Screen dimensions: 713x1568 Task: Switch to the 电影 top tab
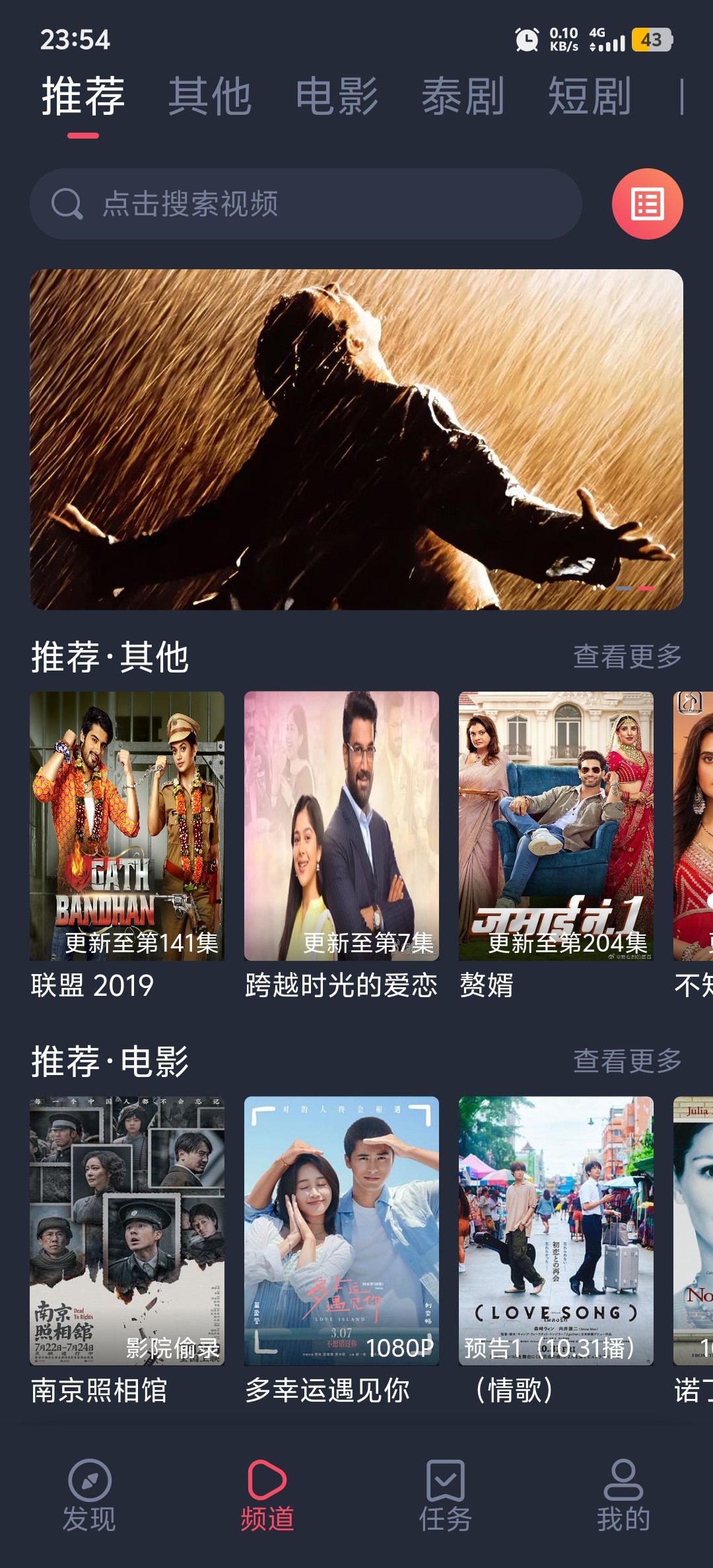337,96
